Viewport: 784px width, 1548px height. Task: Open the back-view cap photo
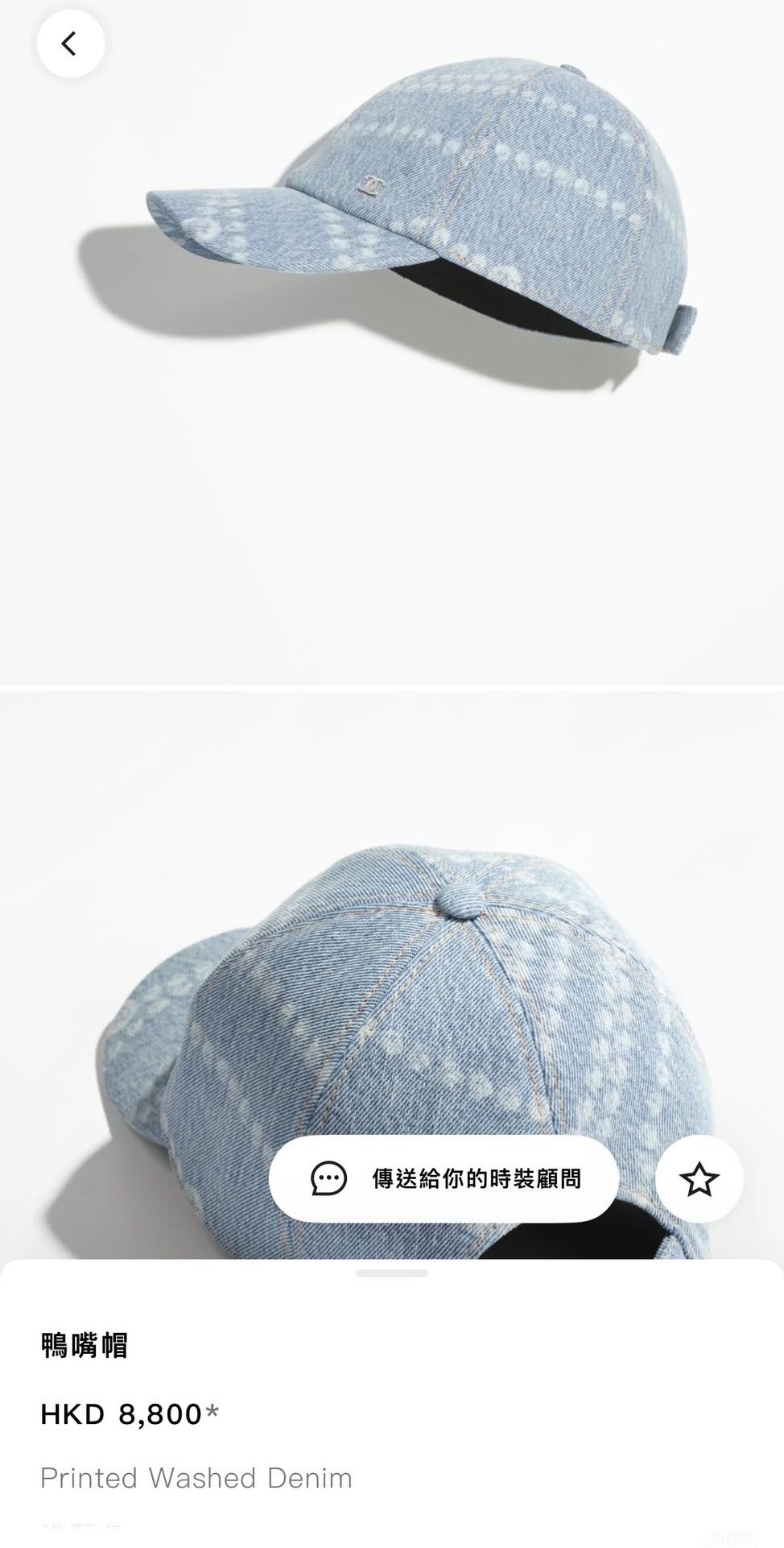(x=402, y=1007)
